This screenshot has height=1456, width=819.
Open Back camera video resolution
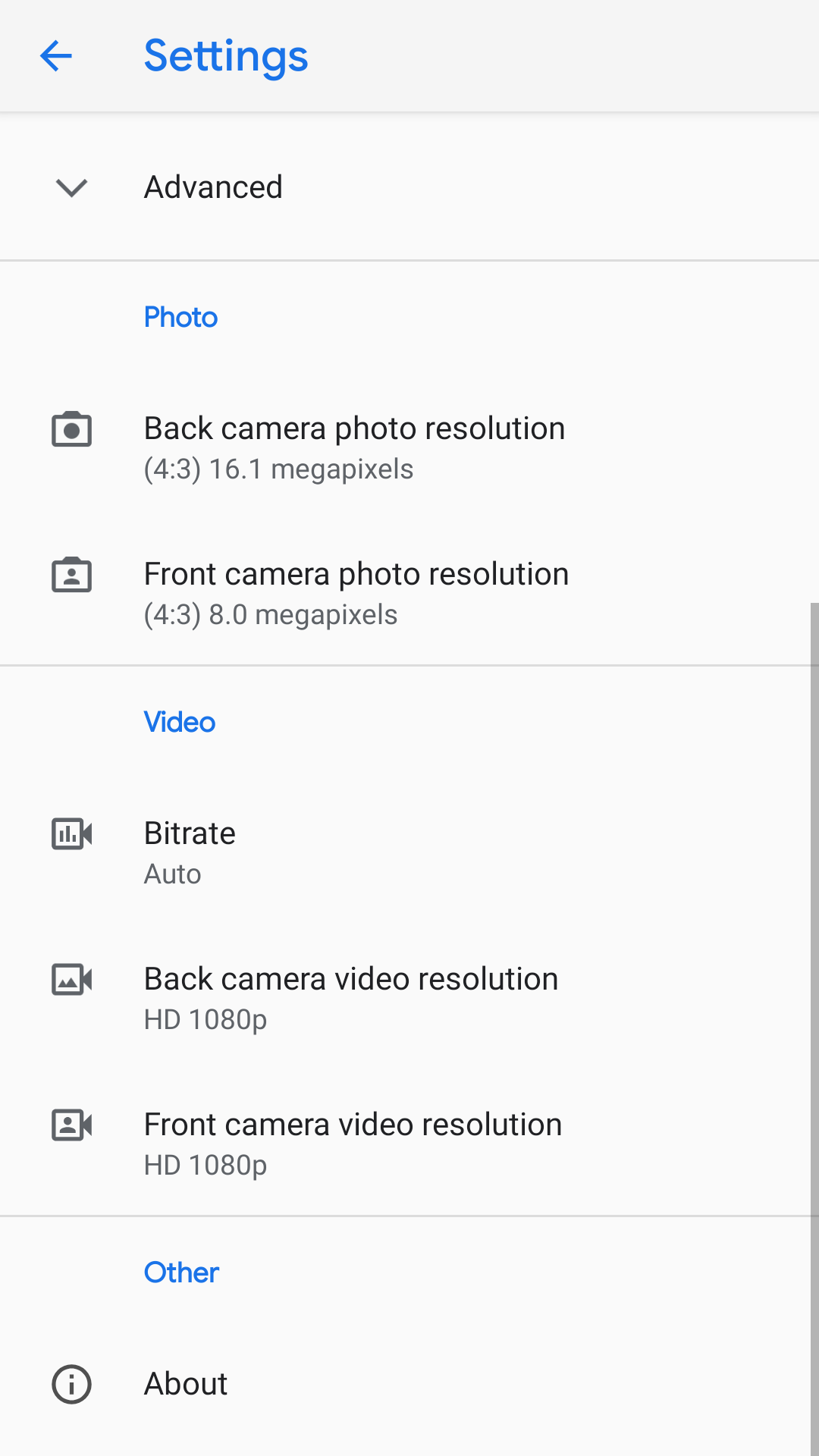pos(409,998)
